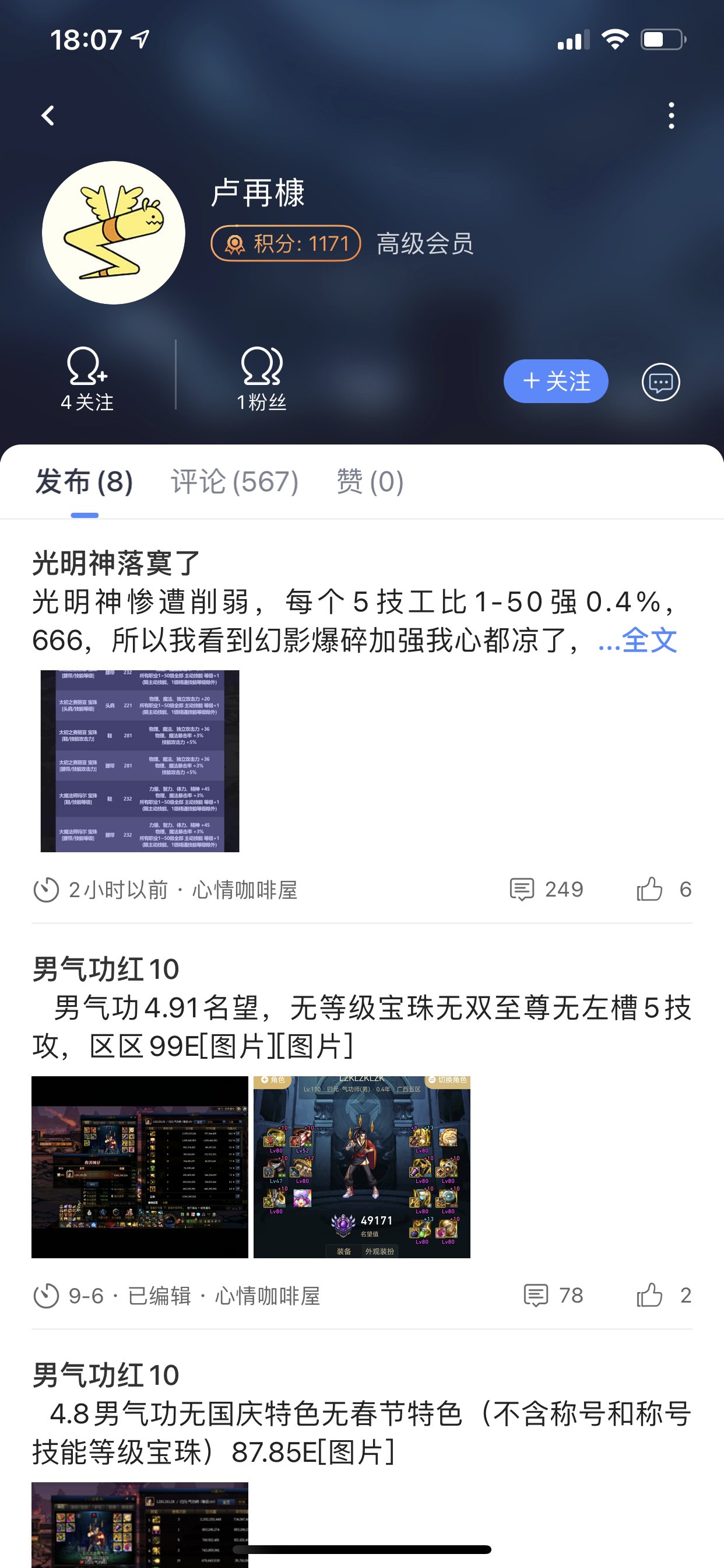Switch to the 评论 (567) tab

click(234, 481)
